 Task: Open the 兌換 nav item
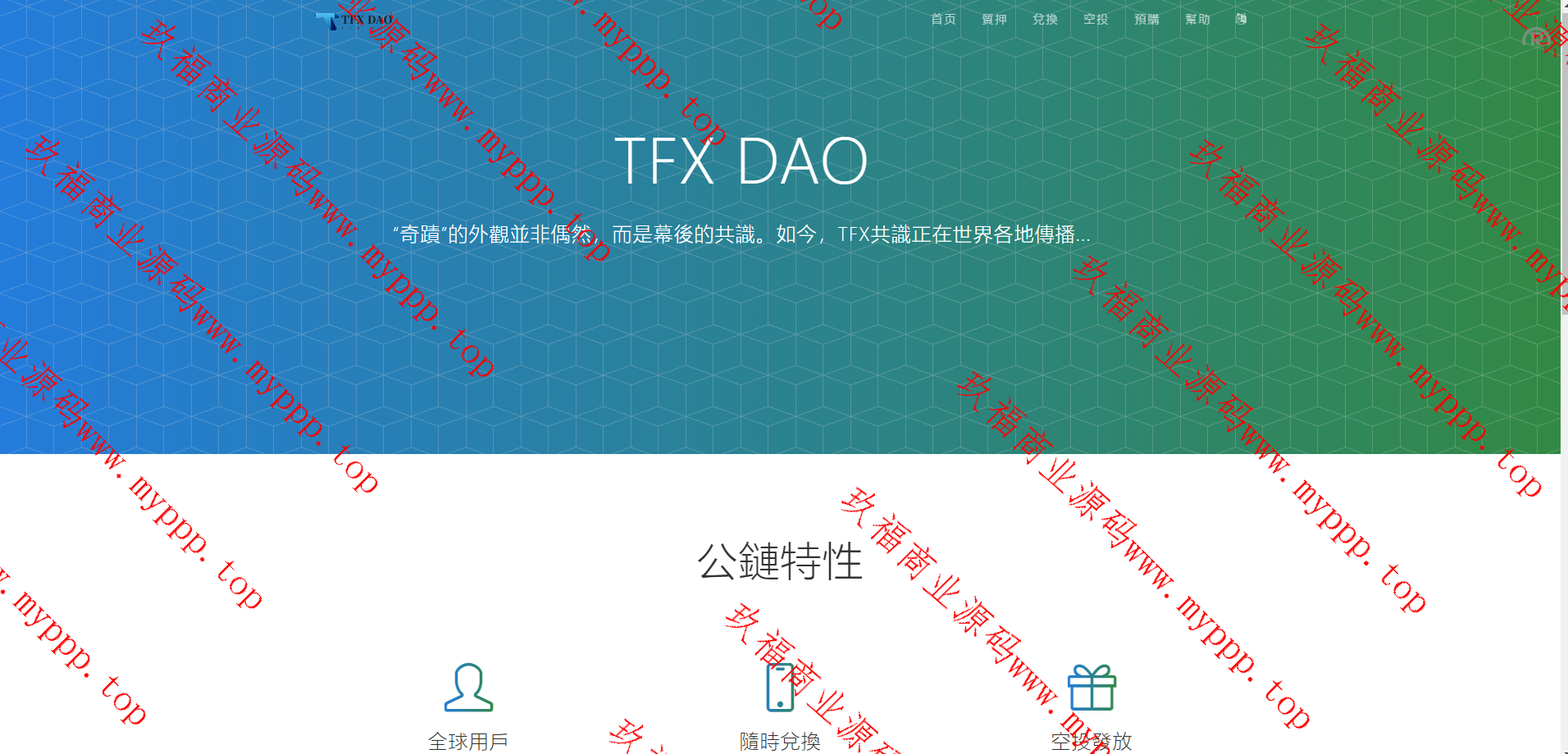pyautogui.click(x=1045, y=19)
